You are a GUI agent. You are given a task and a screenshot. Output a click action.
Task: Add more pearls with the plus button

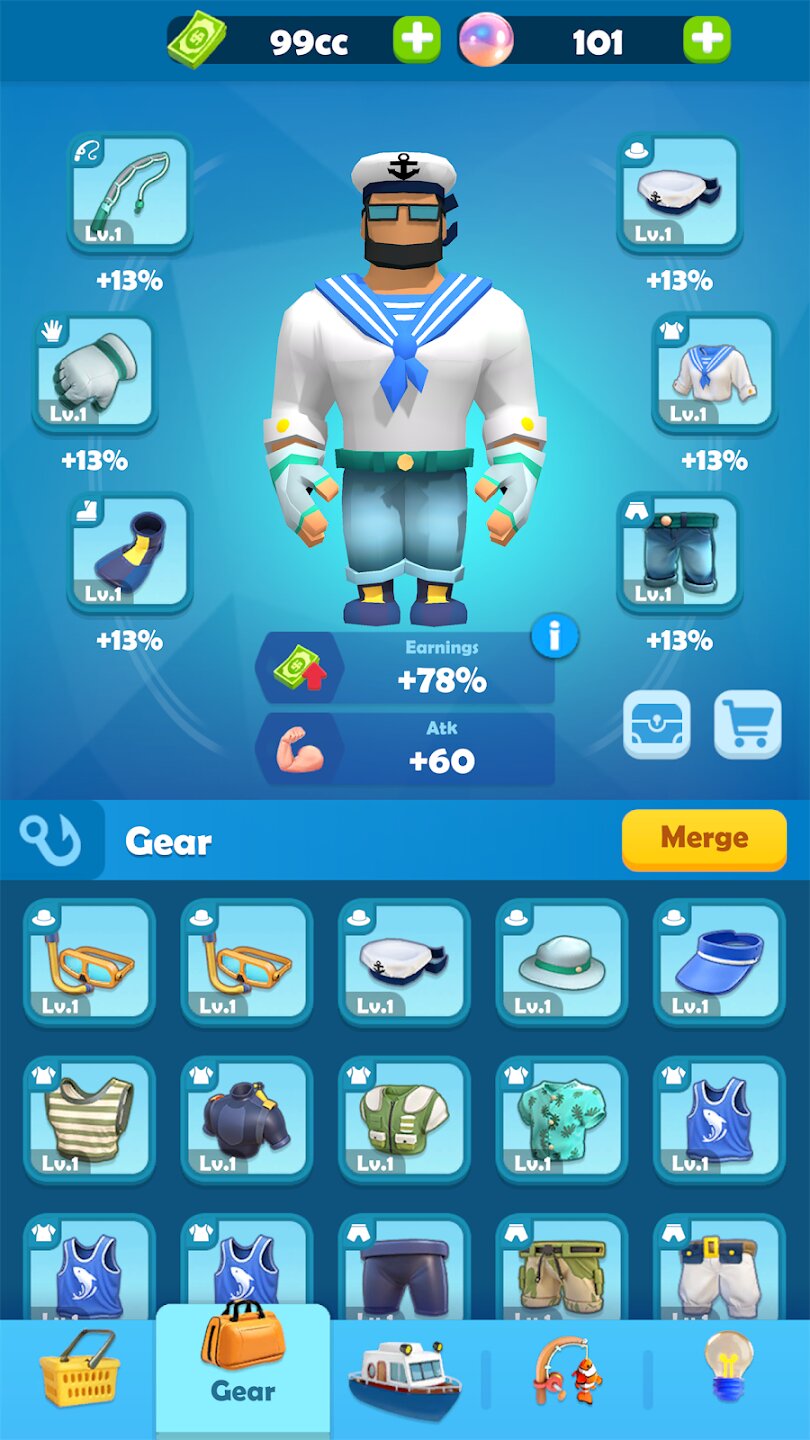pos(706,41)
